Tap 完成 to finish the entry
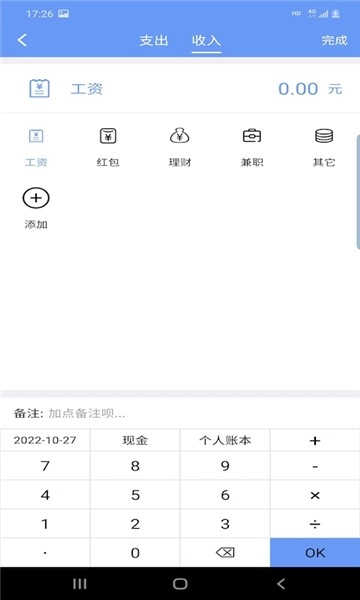The height and width of the screenshot is (600, 360). click(x=334, y=40)
